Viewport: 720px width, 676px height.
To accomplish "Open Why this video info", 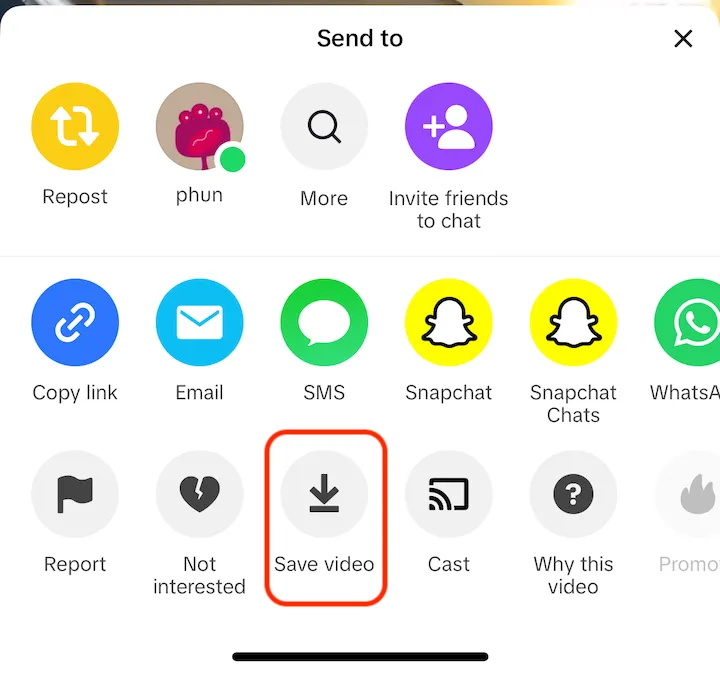I will click(x=573, y=494).
